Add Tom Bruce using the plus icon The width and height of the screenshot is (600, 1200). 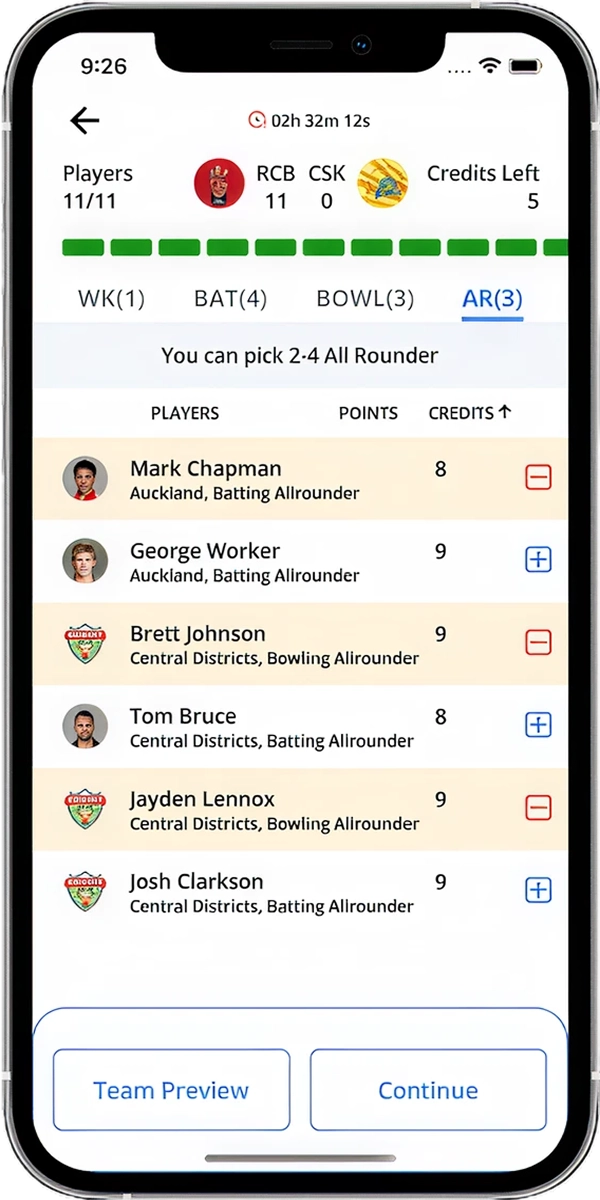[538, 725]
